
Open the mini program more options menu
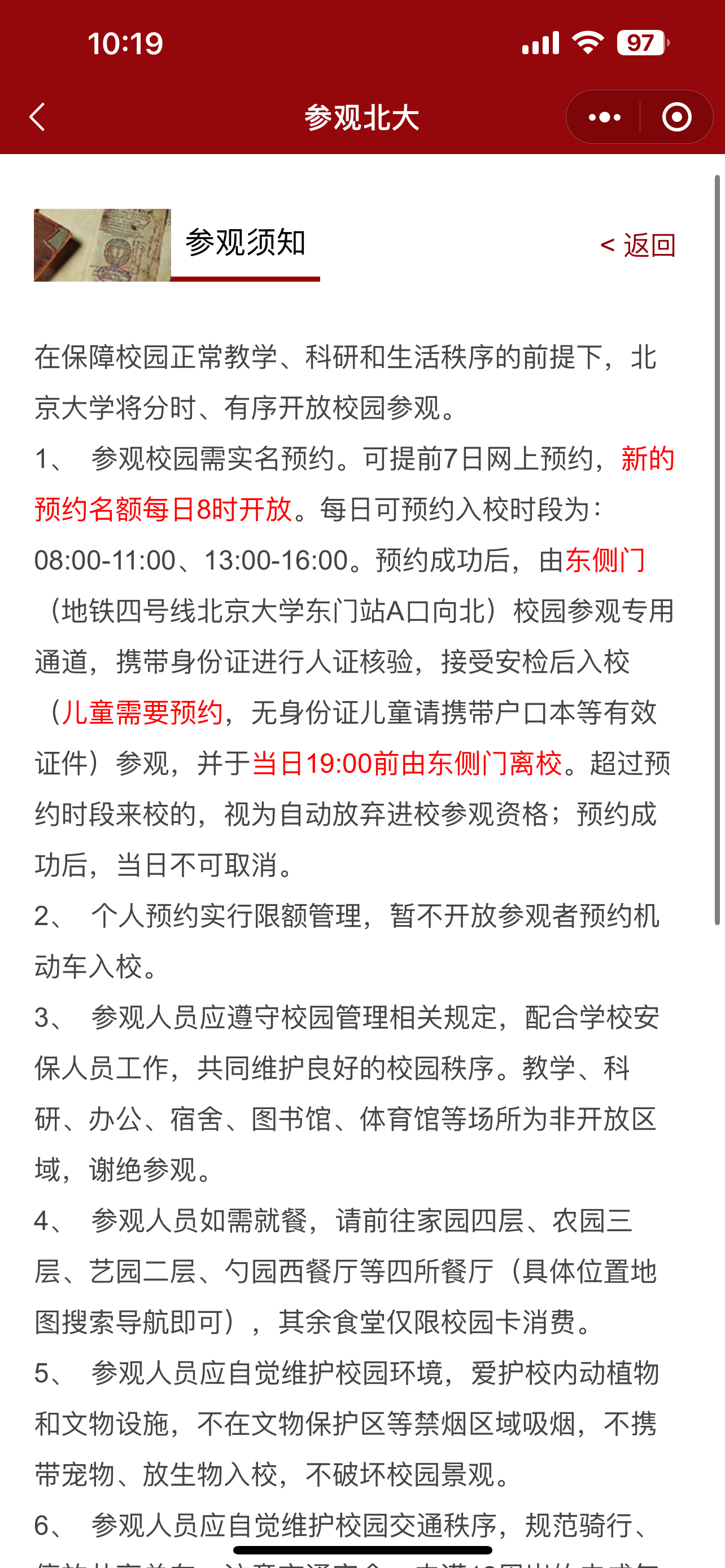(x=604, y=117)
